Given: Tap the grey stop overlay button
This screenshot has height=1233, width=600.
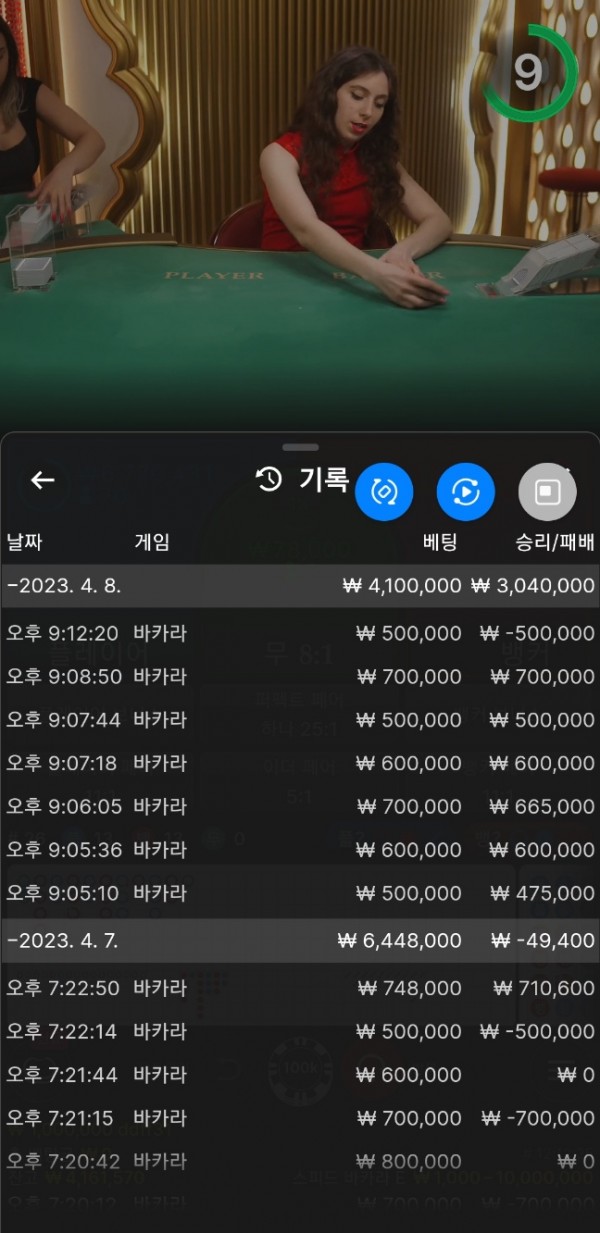Looking at the screenshot, I should point(547,492).
